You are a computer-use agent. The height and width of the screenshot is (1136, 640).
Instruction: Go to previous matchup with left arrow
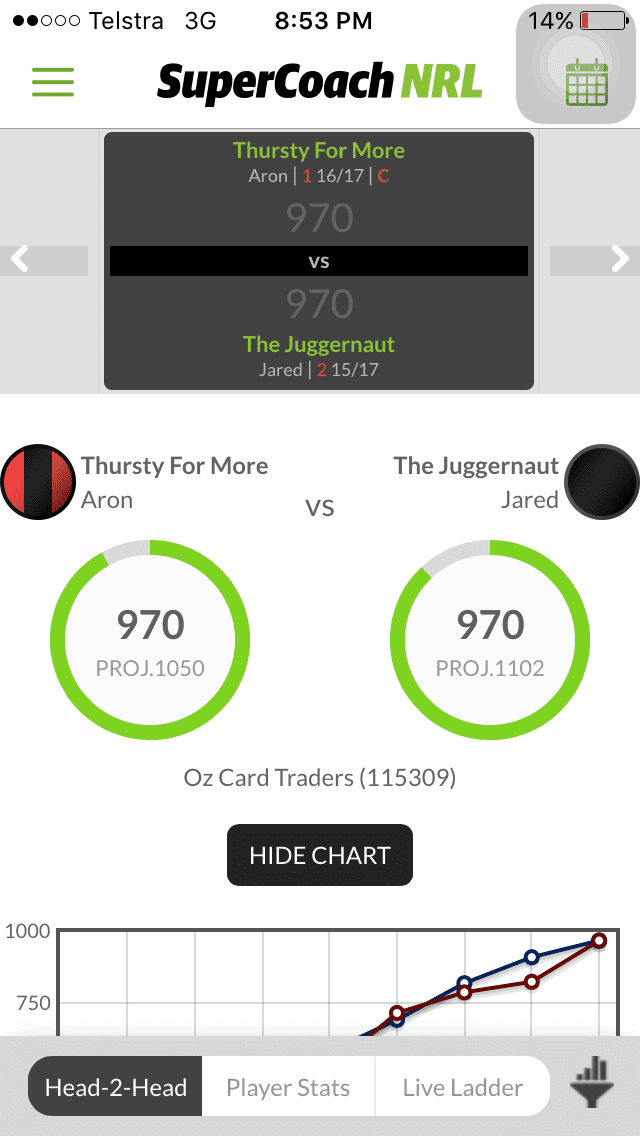pos(20,260)
